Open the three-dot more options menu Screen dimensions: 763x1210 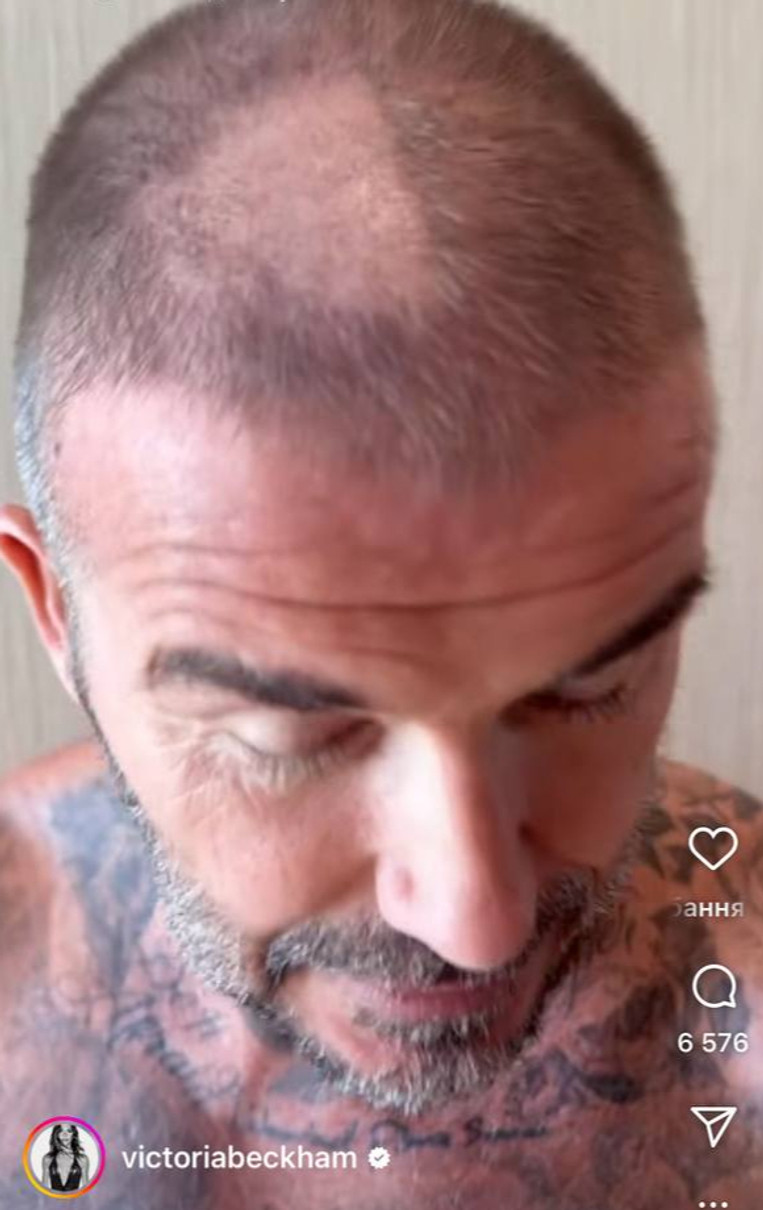[713, 1203]
